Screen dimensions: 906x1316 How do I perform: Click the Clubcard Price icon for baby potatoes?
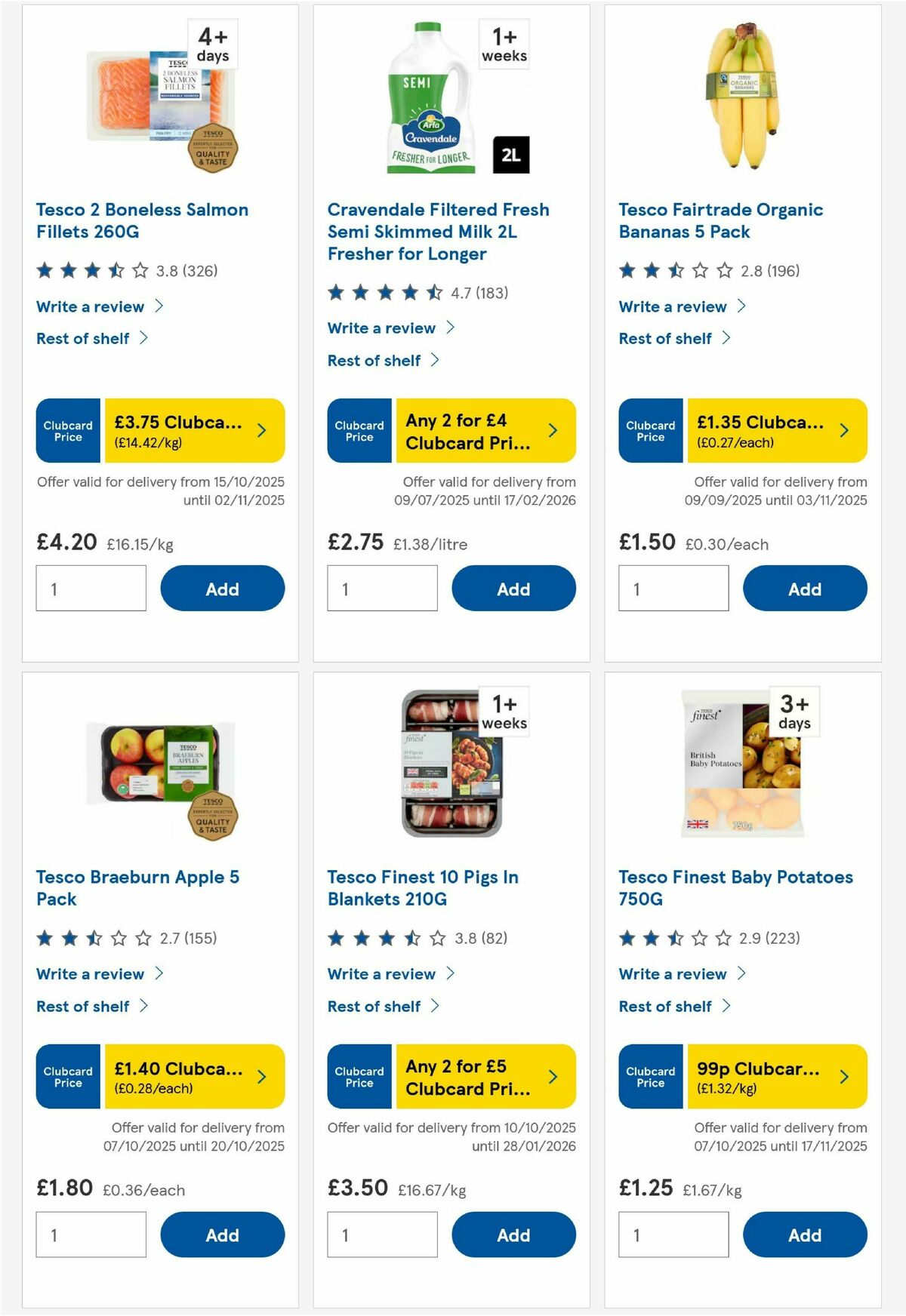(650, 1077)
